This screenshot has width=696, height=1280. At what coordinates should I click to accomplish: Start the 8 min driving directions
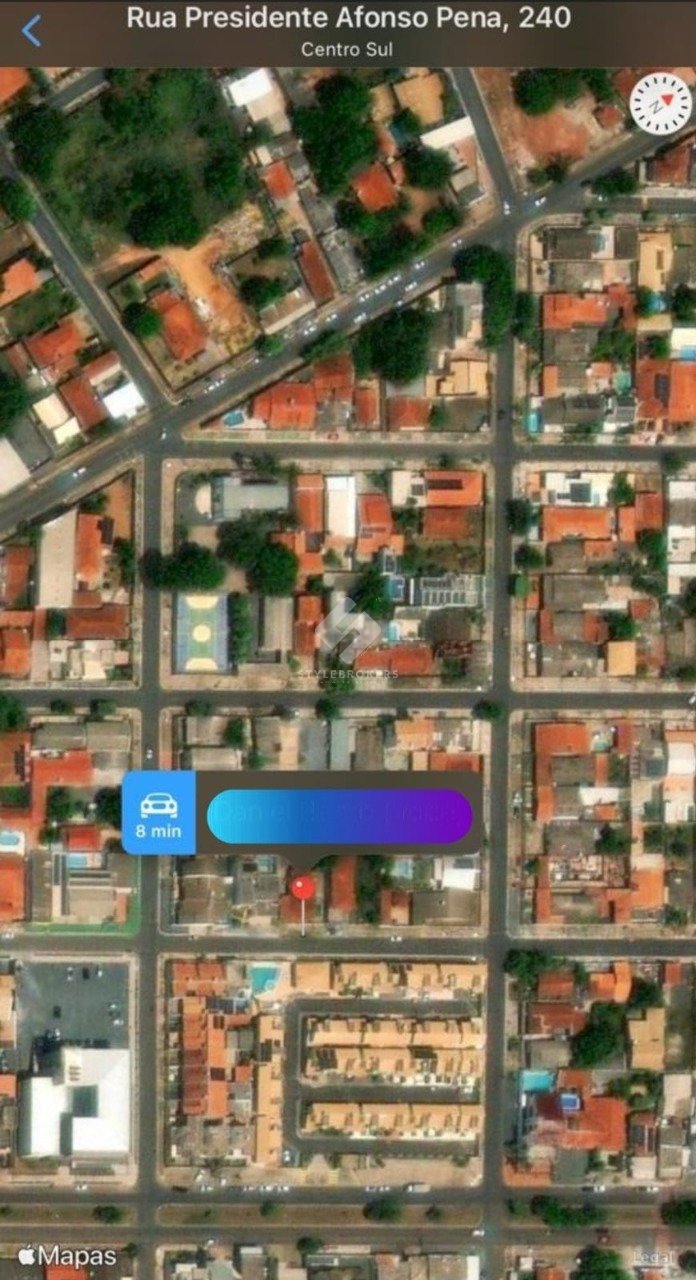tap(159, 812)
